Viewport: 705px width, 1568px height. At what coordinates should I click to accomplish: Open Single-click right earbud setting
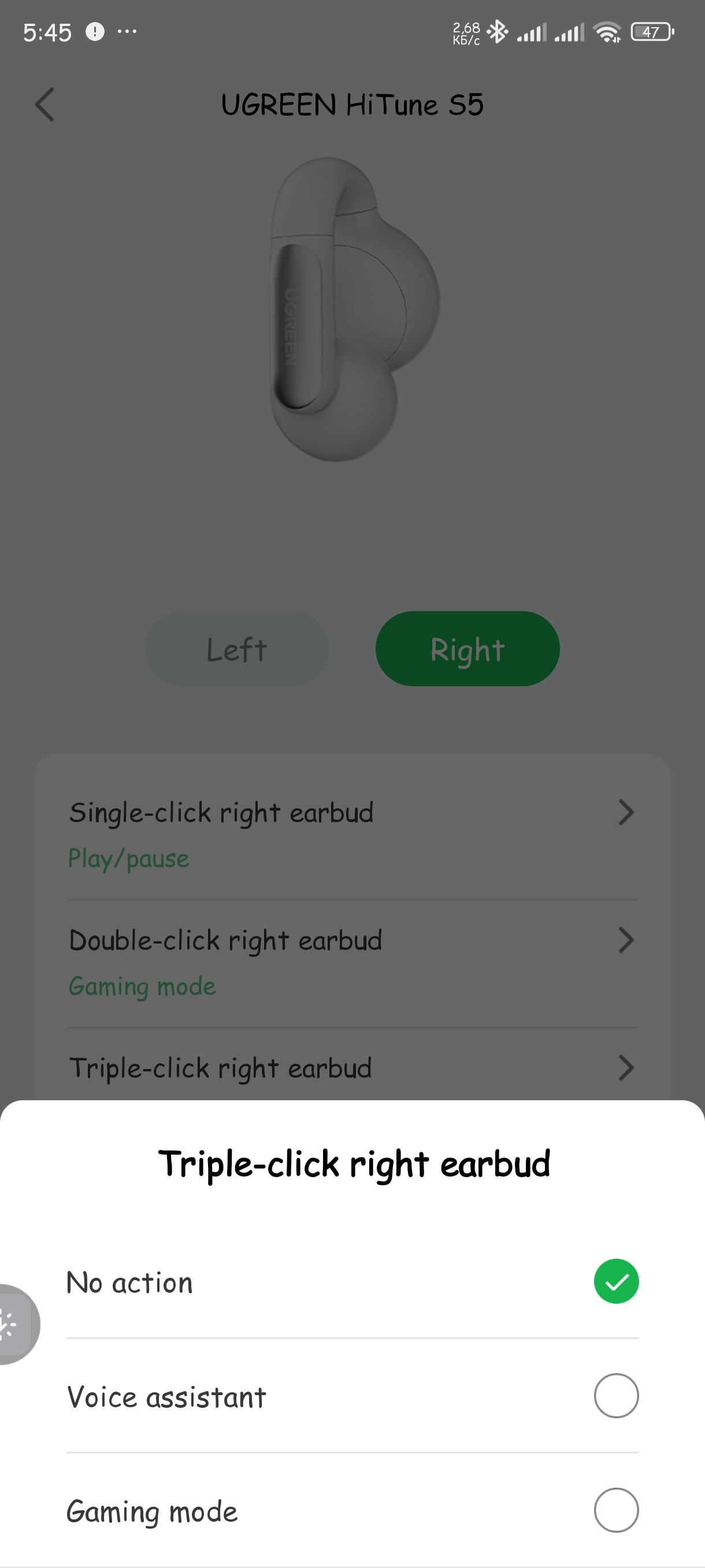click(x=351, y=834)
